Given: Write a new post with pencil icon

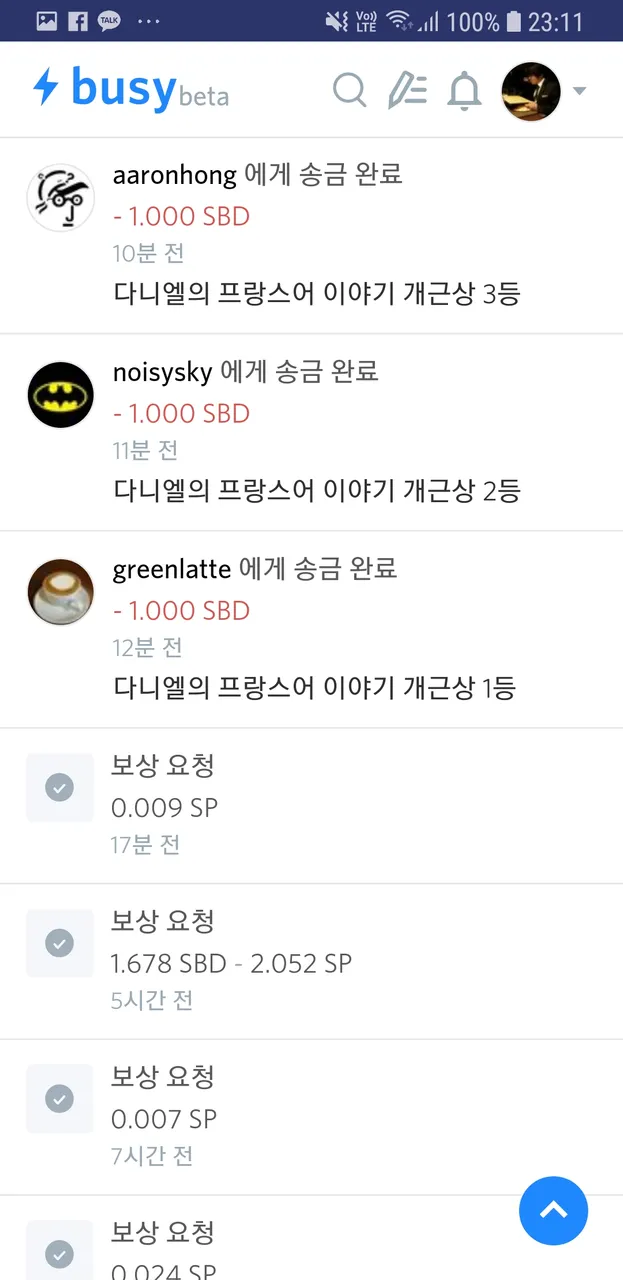Looking at the screenshot, I should pos(407,91).
